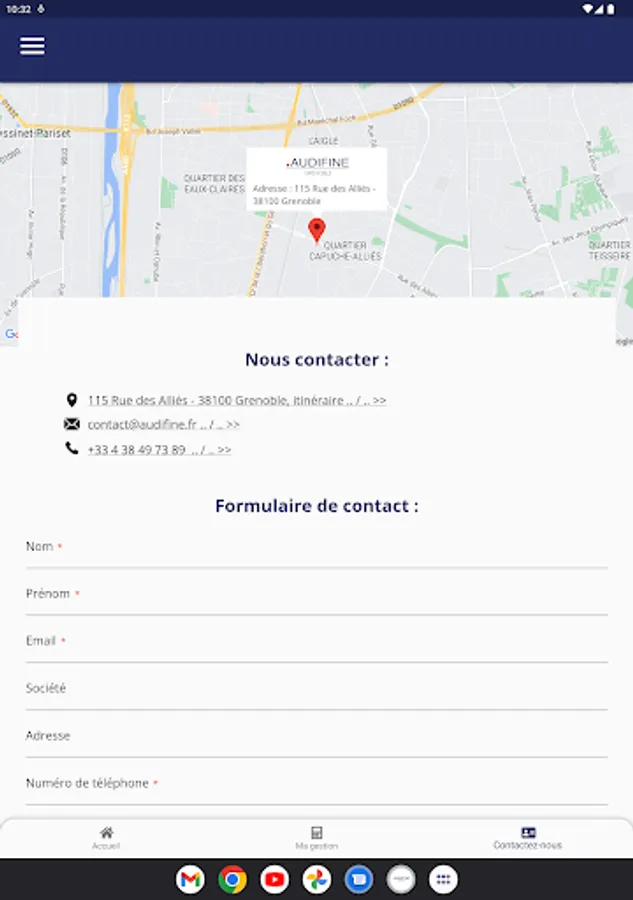Open the 115 Rue des Alliés itinerary link
The height and width of the screenshot is (900, 633).
click(x=236, y=400)
